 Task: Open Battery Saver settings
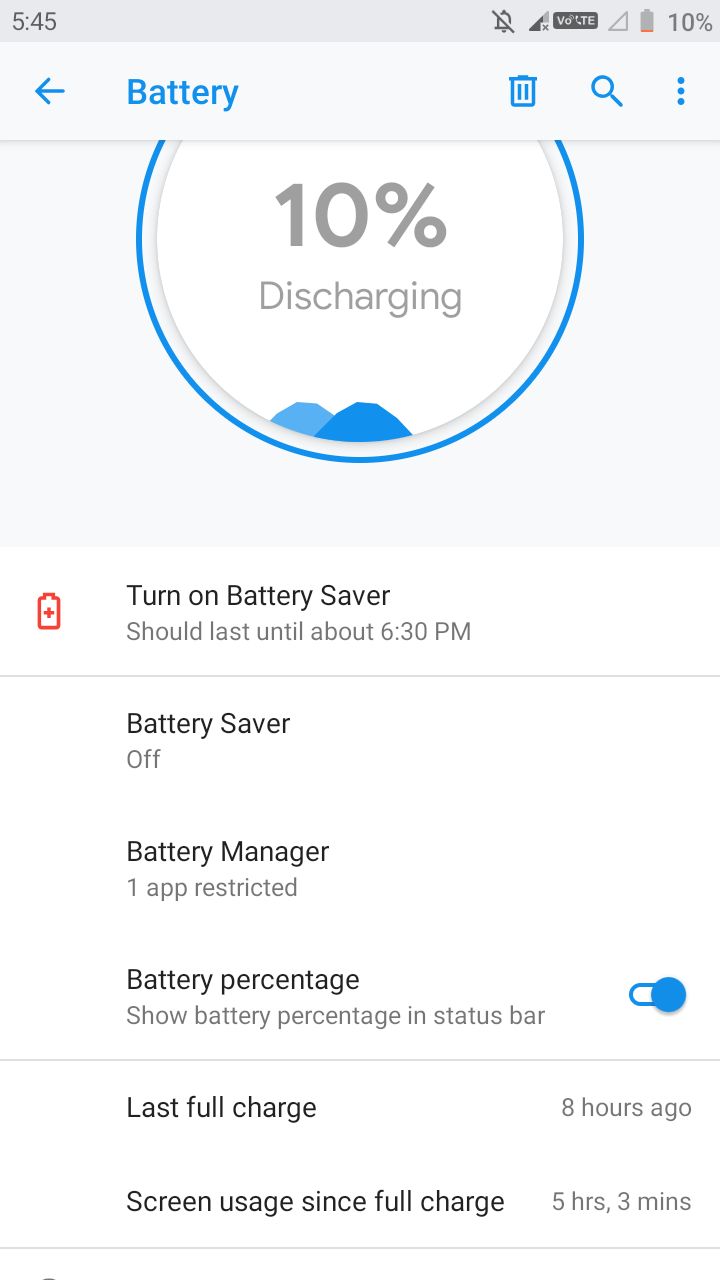[360, 740]
